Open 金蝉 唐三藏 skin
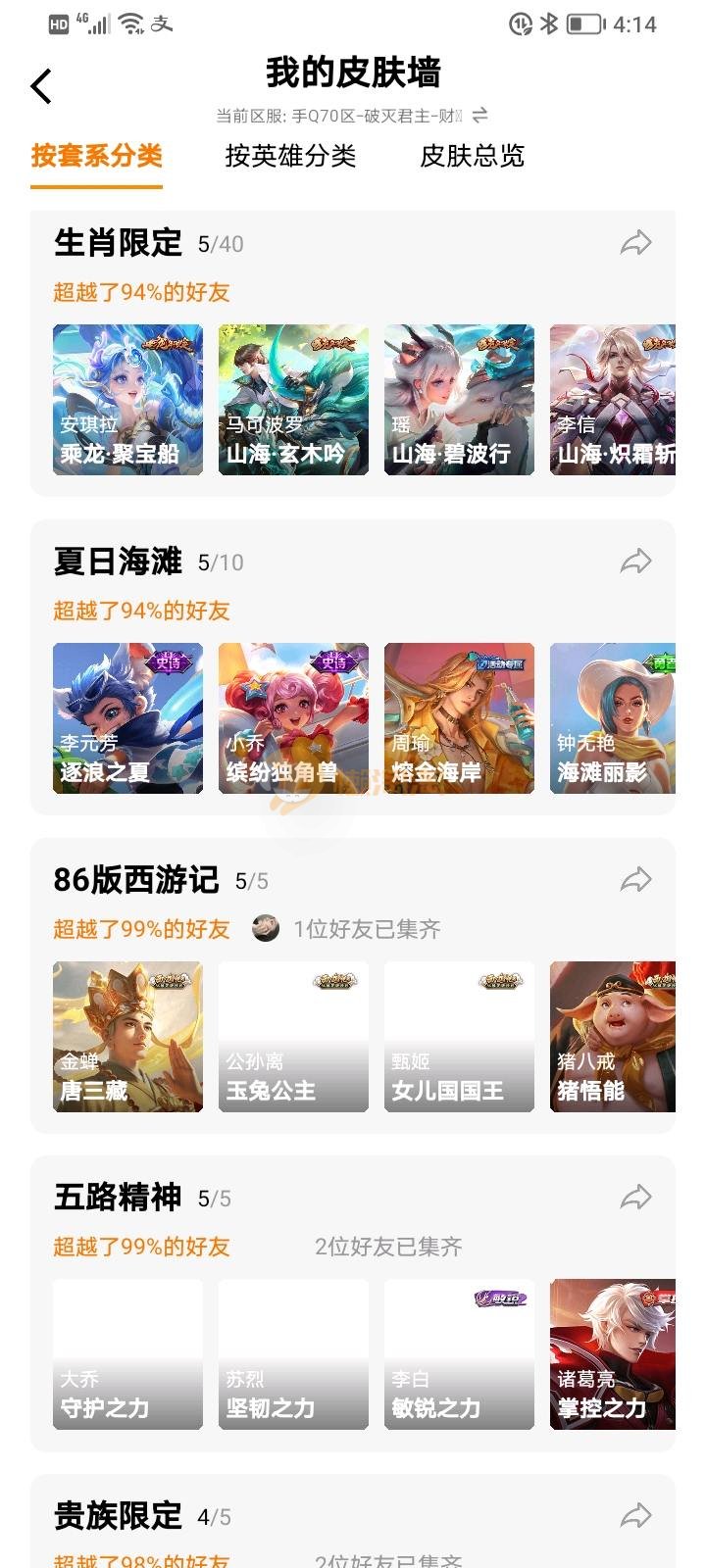 tap(127, 1037)
